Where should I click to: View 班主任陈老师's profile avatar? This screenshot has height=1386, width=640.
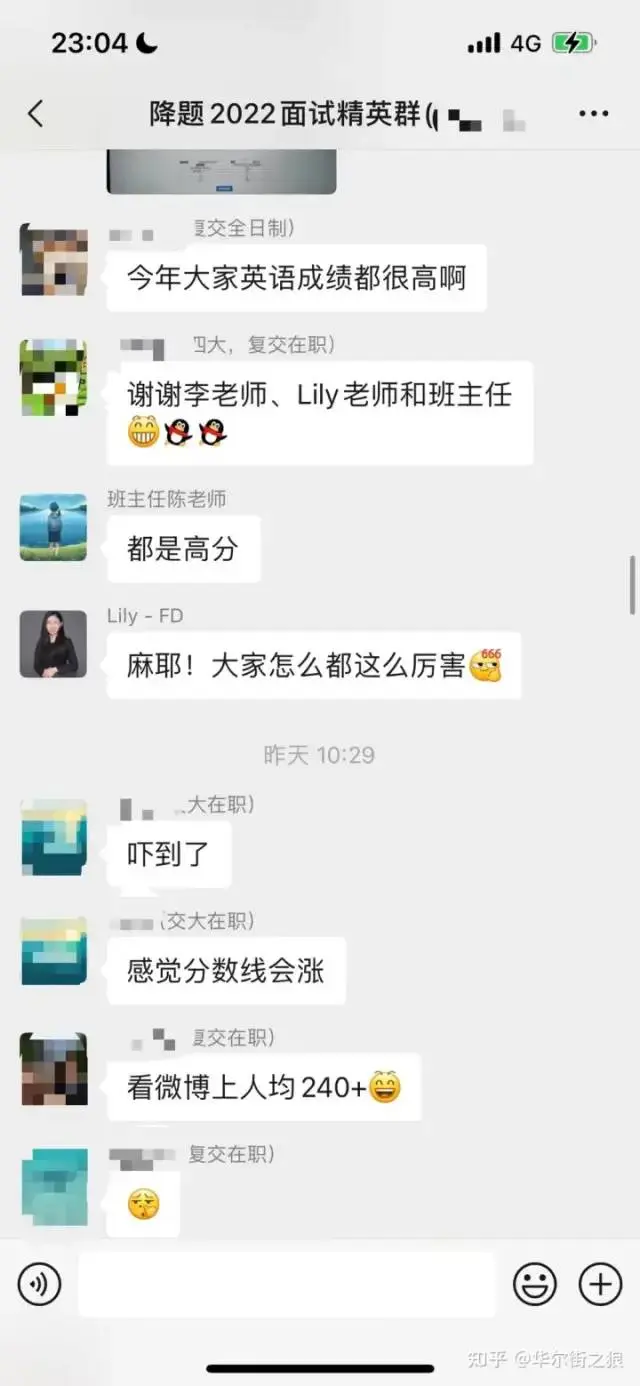[54, 527]
